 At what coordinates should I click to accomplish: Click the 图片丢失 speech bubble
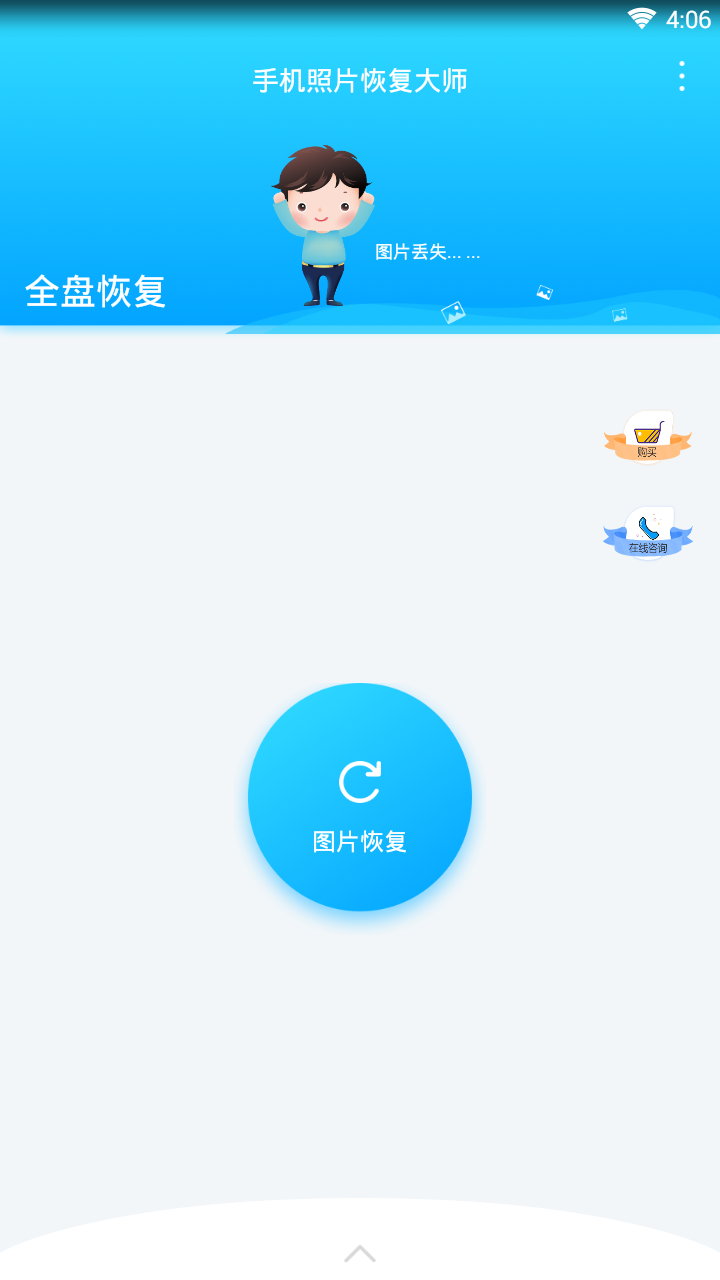click(427, 253)
